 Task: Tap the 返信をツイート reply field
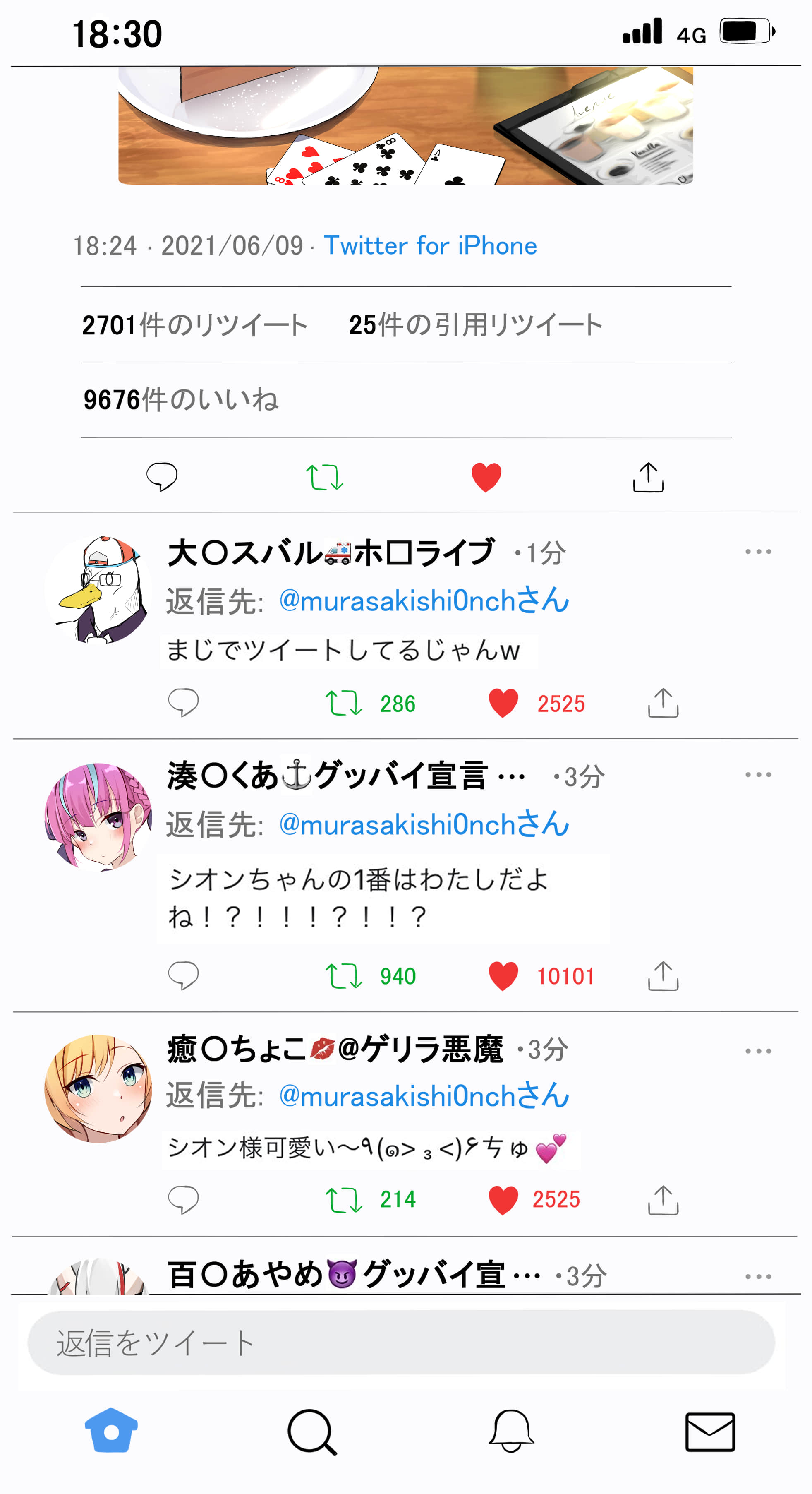[401, 1342]
